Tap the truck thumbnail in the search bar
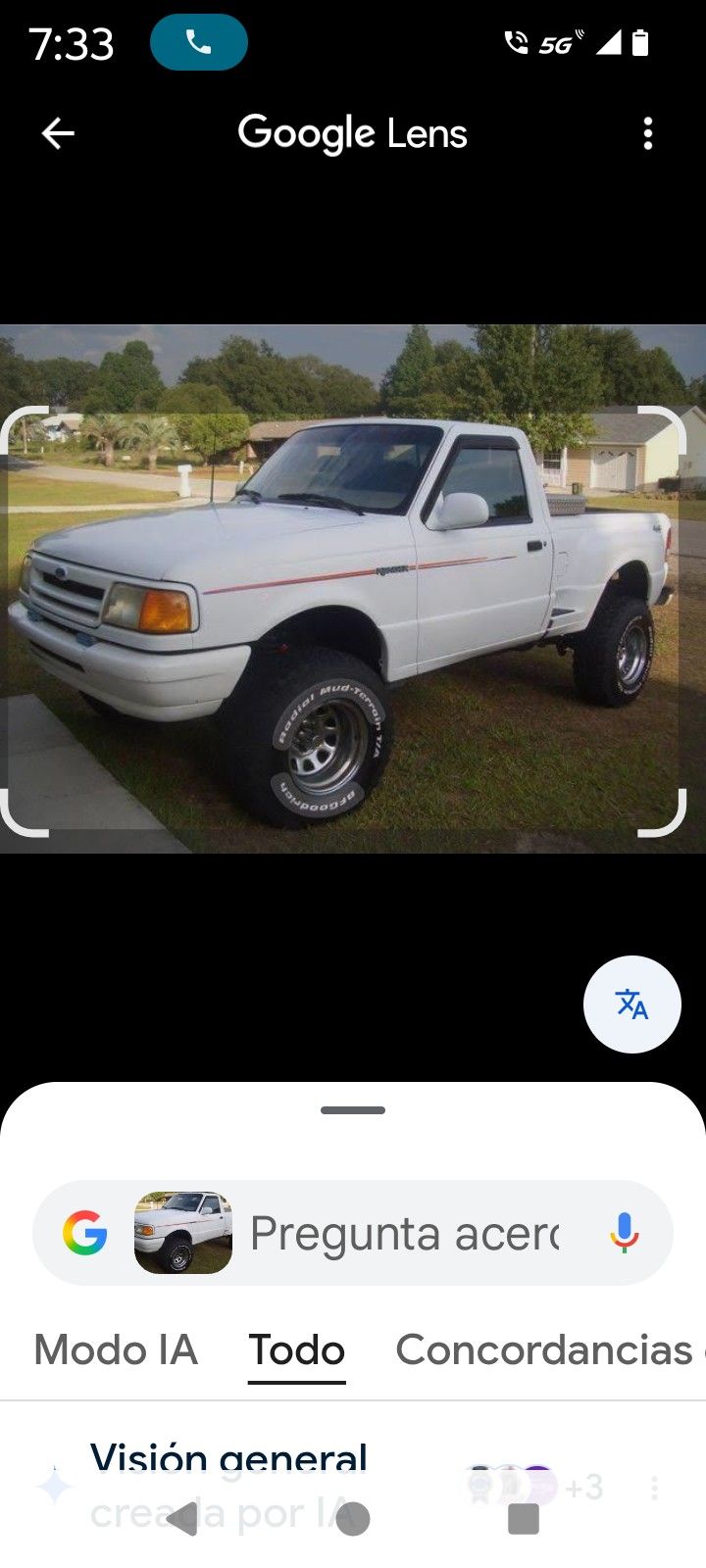 tap(181, 1233)
